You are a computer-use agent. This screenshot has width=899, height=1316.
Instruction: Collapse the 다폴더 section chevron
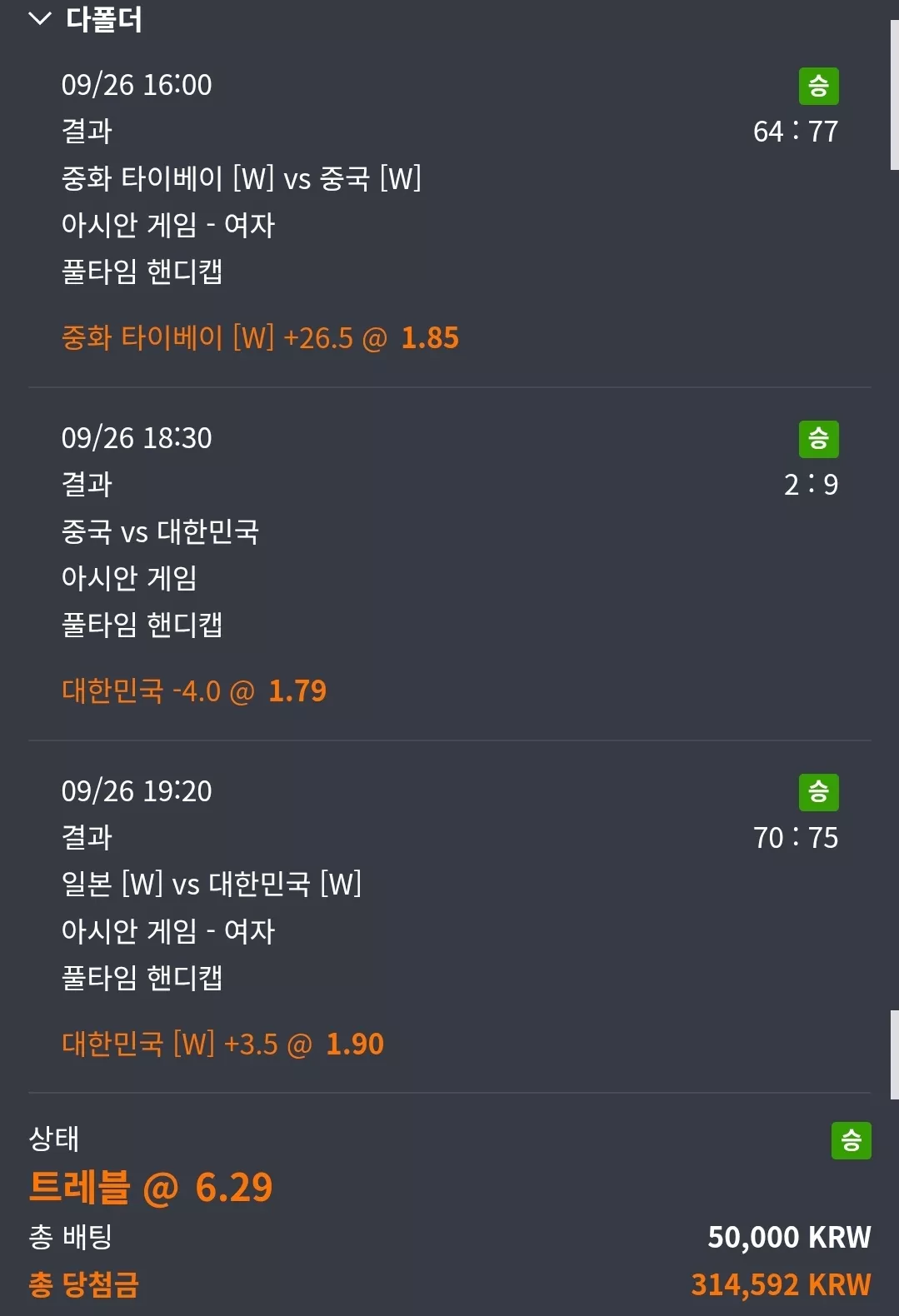pyautogui.click(x=40, y=18)
